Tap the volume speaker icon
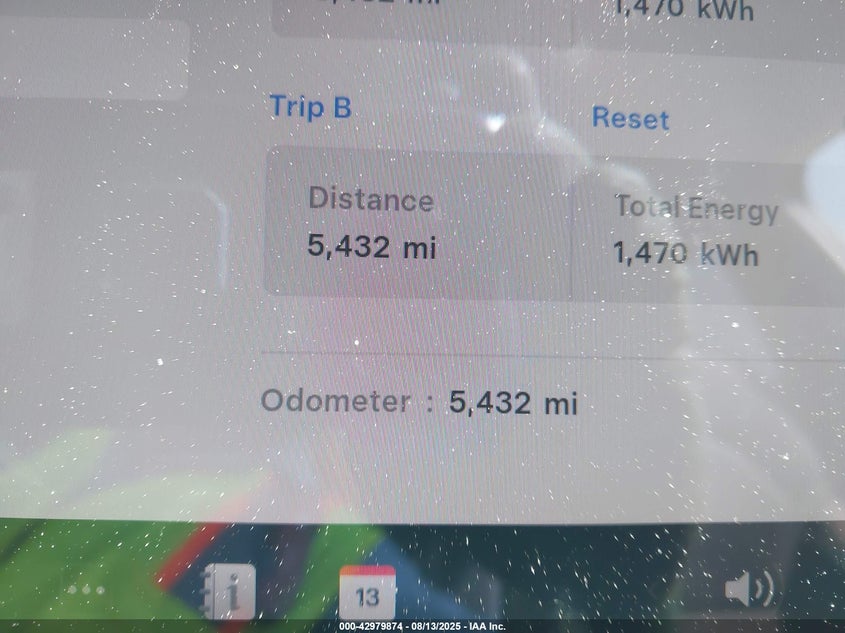This screenshot has height=633, width=845. point(748,588)
